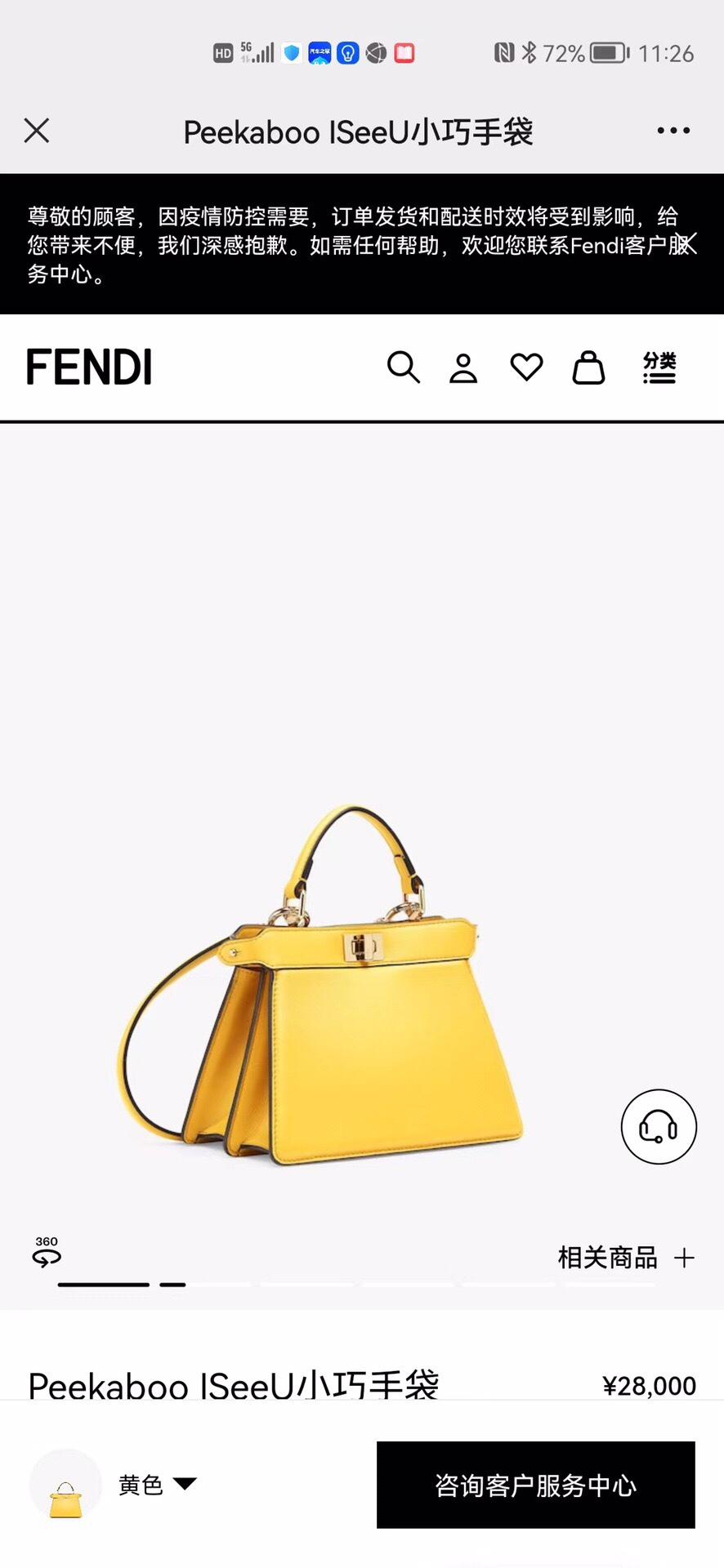
Task: Open the Fendi search magnifier
Action: pos(403,367)
